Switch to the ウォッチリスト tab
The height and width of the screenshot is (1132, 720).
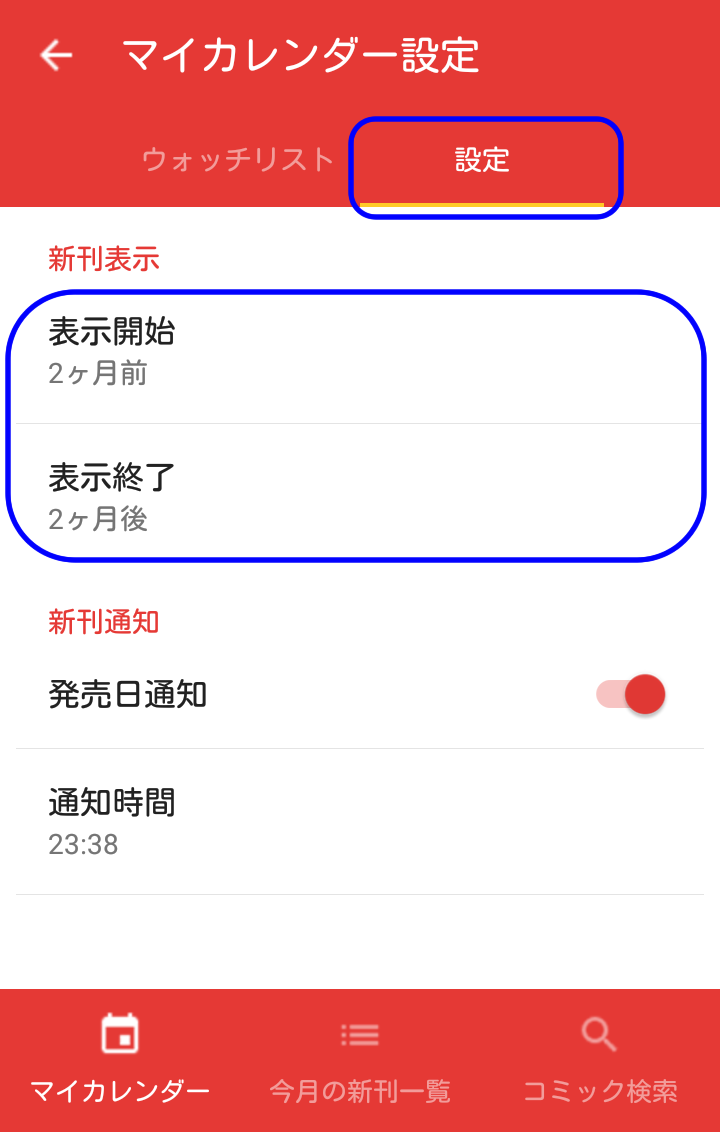[238, 160]
